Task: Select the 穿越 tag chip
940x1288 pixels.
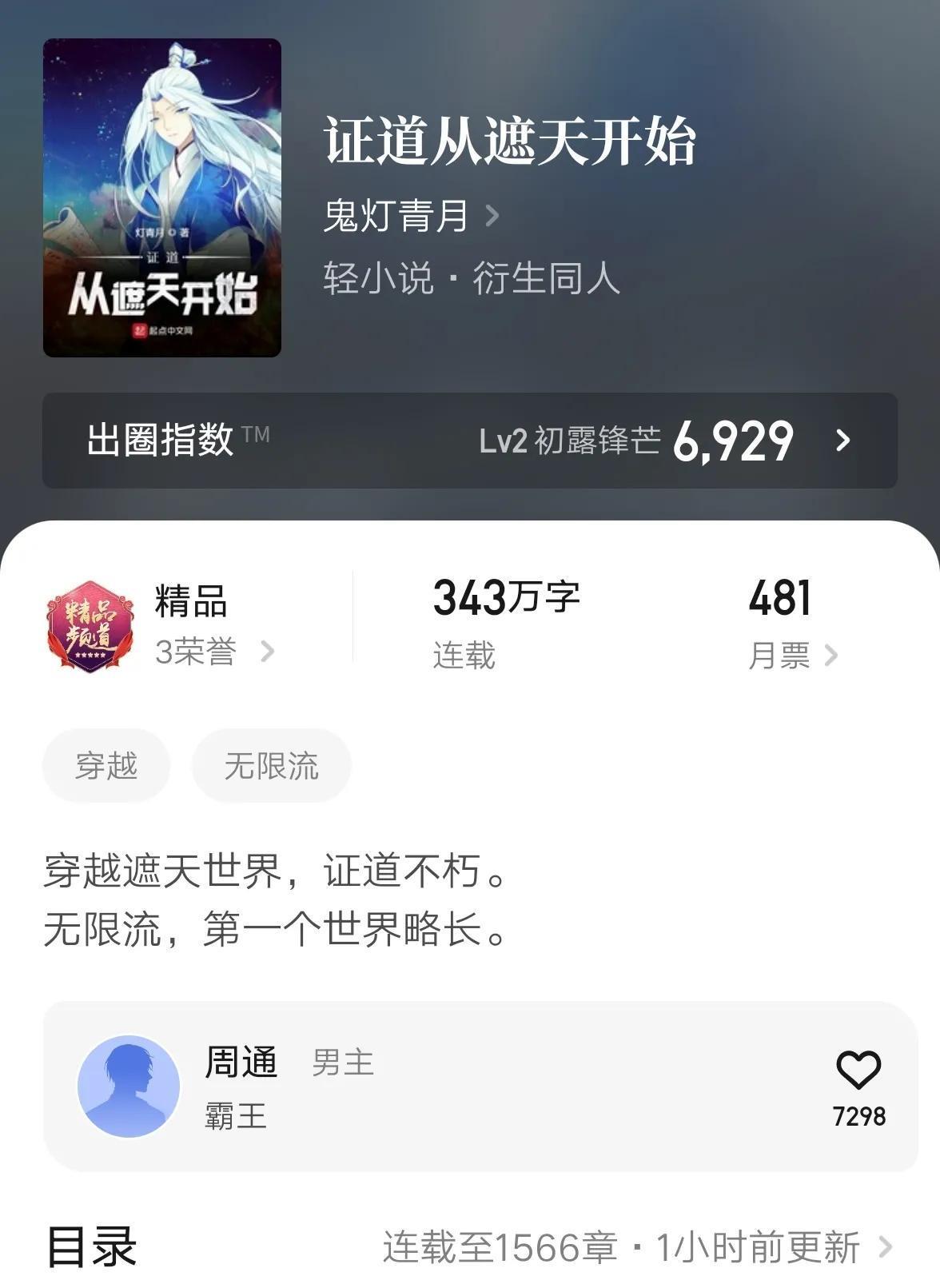Action: click(x=106, y=765)
